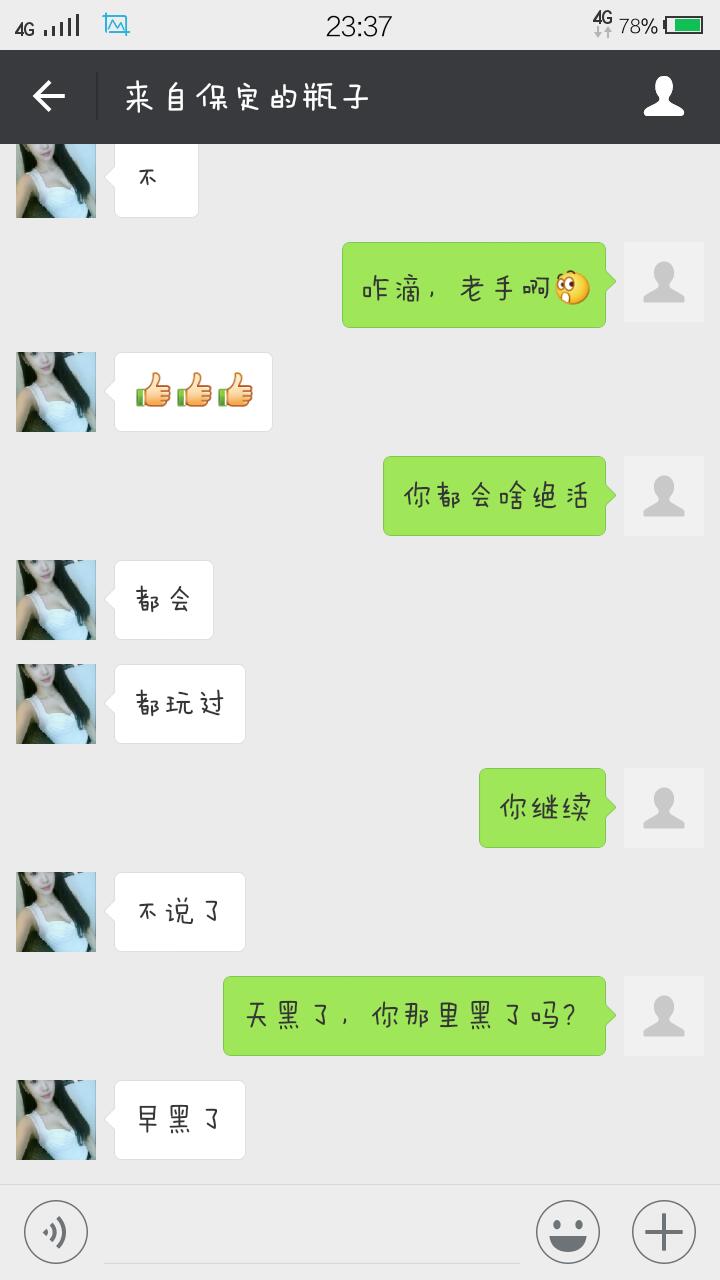Image resolution: width=720 pixels, height=1280 pixels.
Task: Go back from the bottle chat
Action: (x=48, y=97)
